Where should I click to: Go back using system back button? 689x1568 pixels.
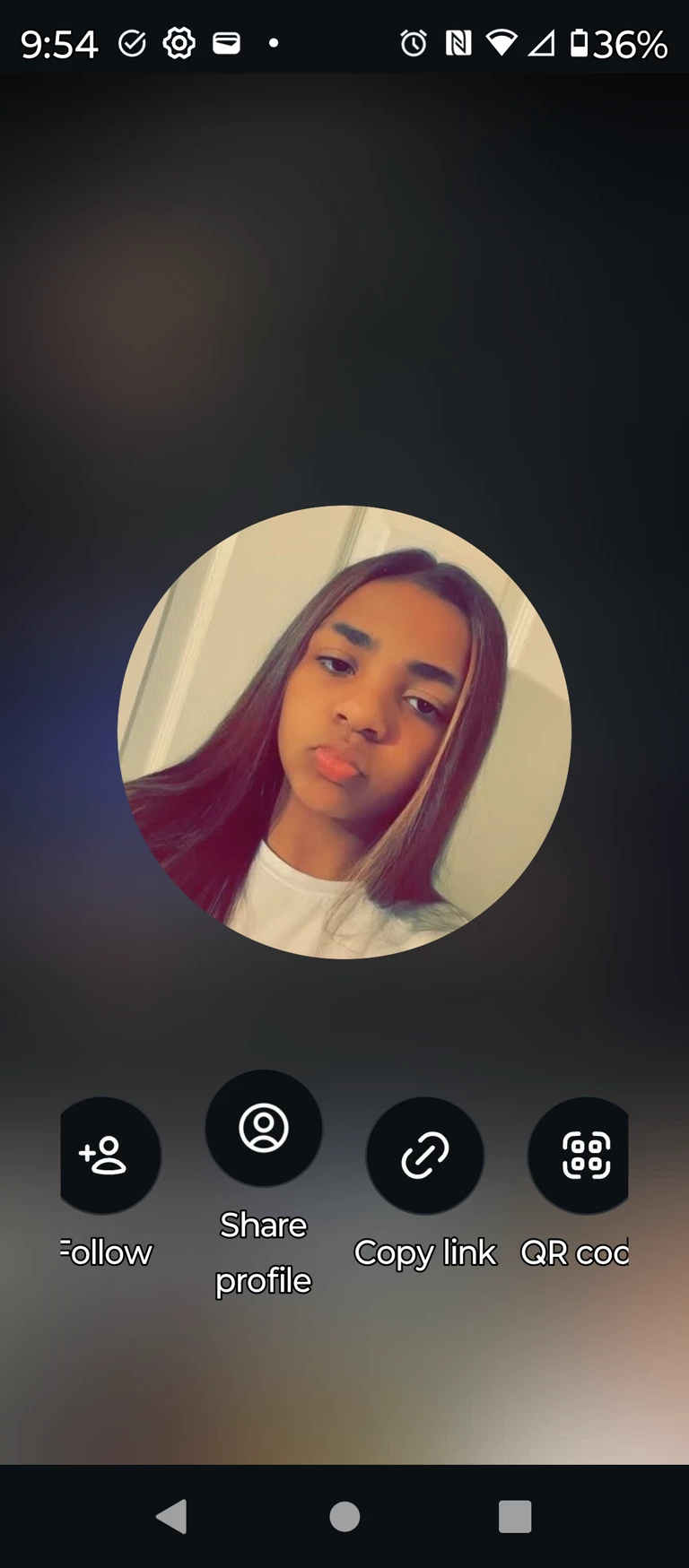[171, 1516]
